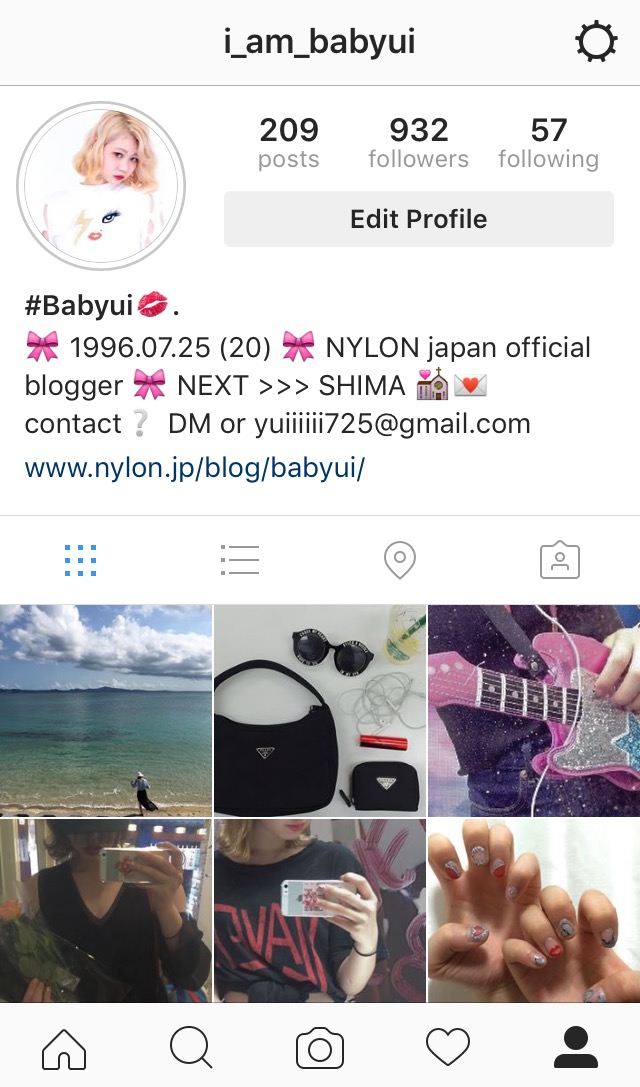
Task: Open the nail art hands photo
Action: click(x=534, y=910)
